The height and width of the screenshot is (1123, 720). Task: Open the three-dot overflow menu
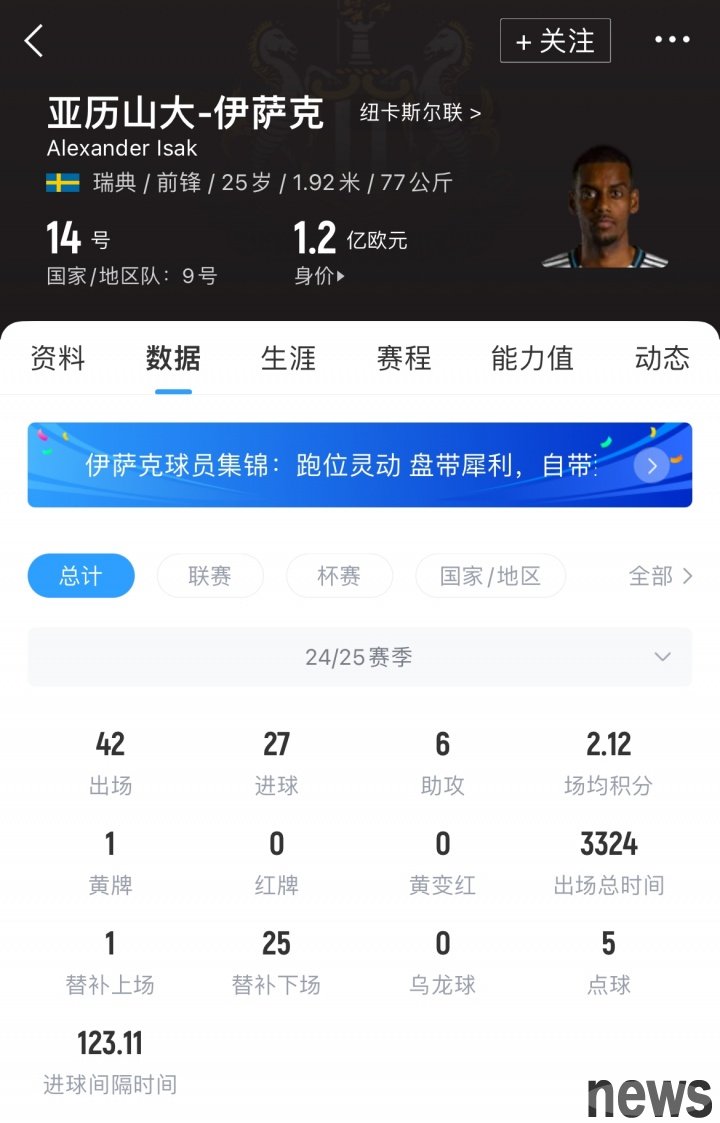coord(672,40)
